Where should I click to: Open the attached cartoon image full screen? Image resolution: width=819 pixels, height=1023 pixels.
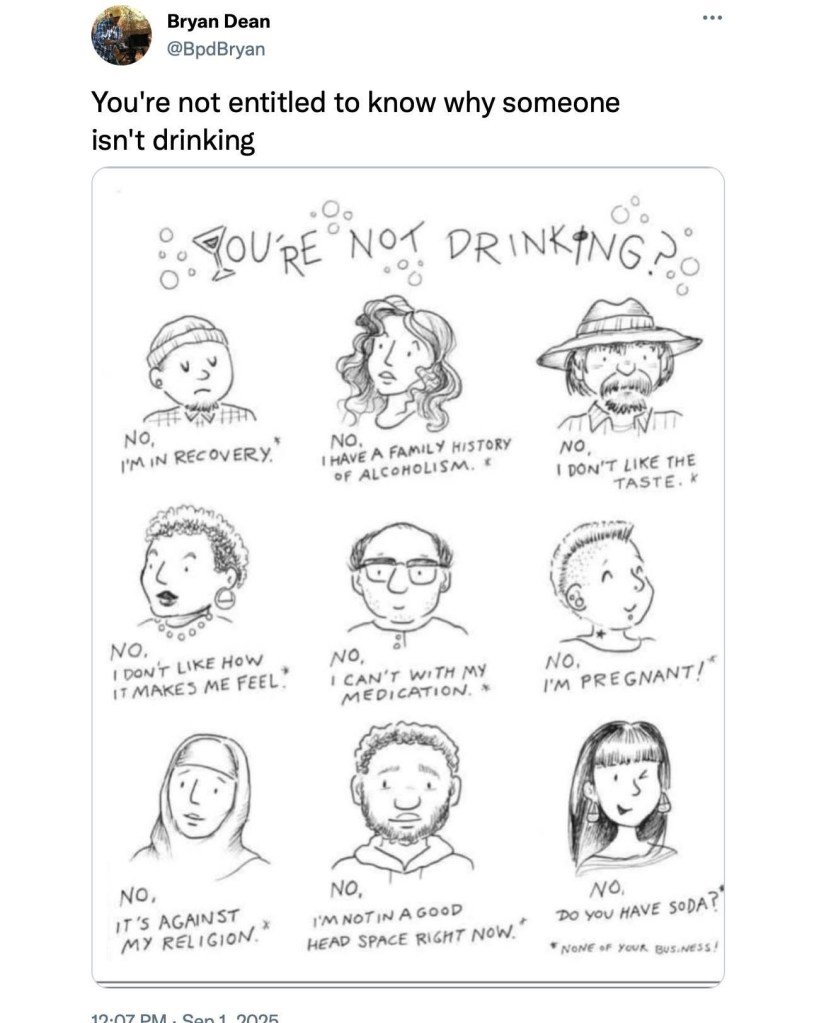pos(408,575)
